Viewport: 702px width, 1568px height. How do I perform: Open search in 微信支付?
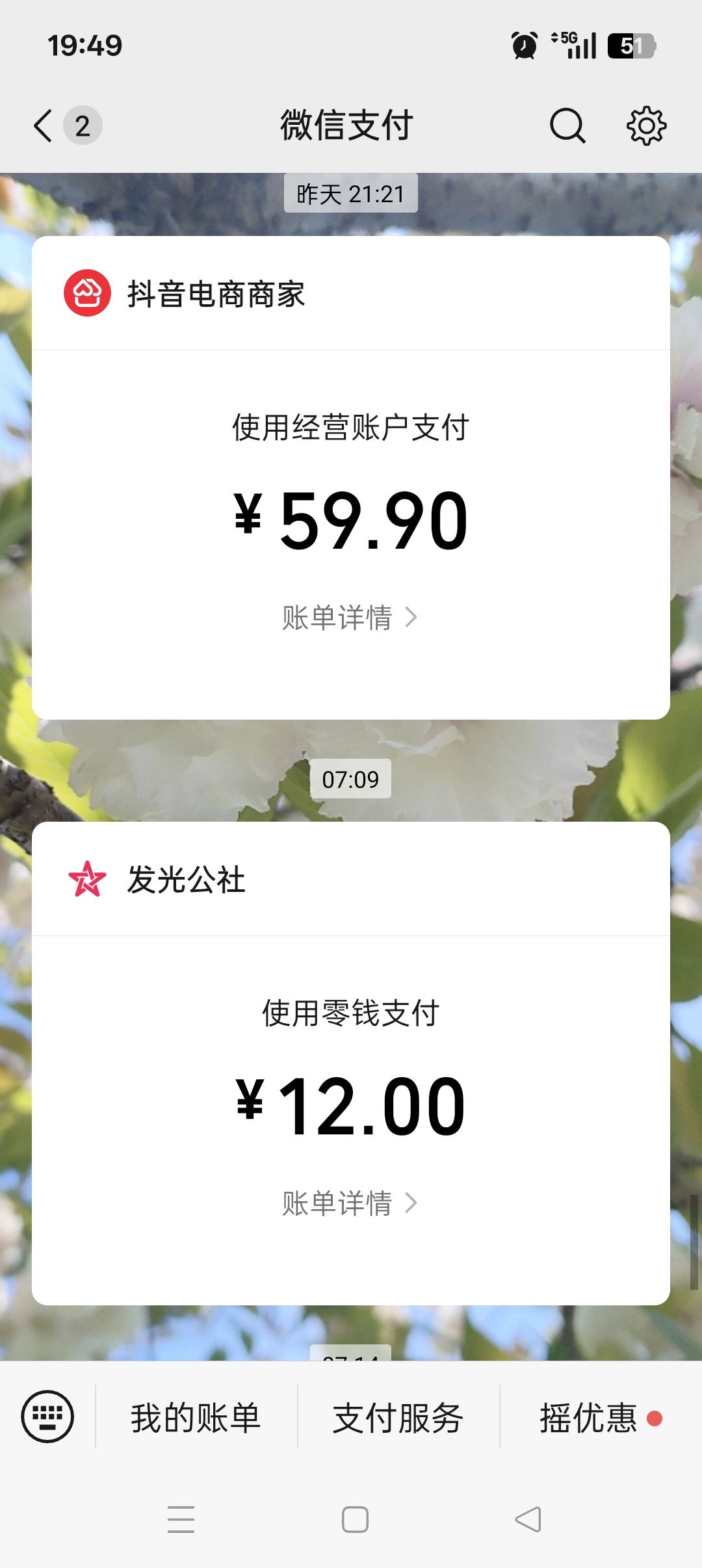(567, 125)
